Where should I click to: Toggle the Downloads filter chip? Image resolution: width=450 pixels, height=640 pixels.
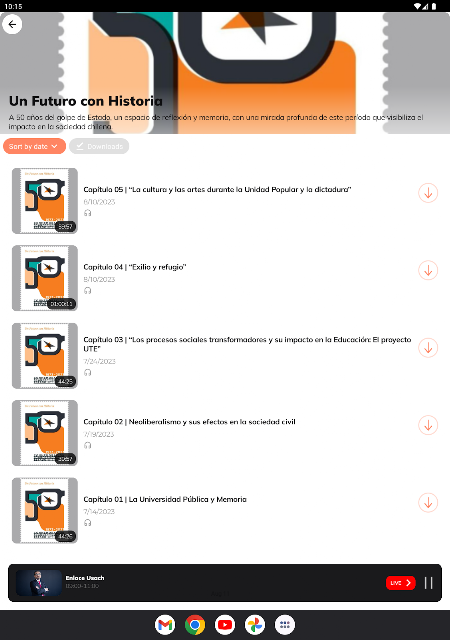point(99,146)
